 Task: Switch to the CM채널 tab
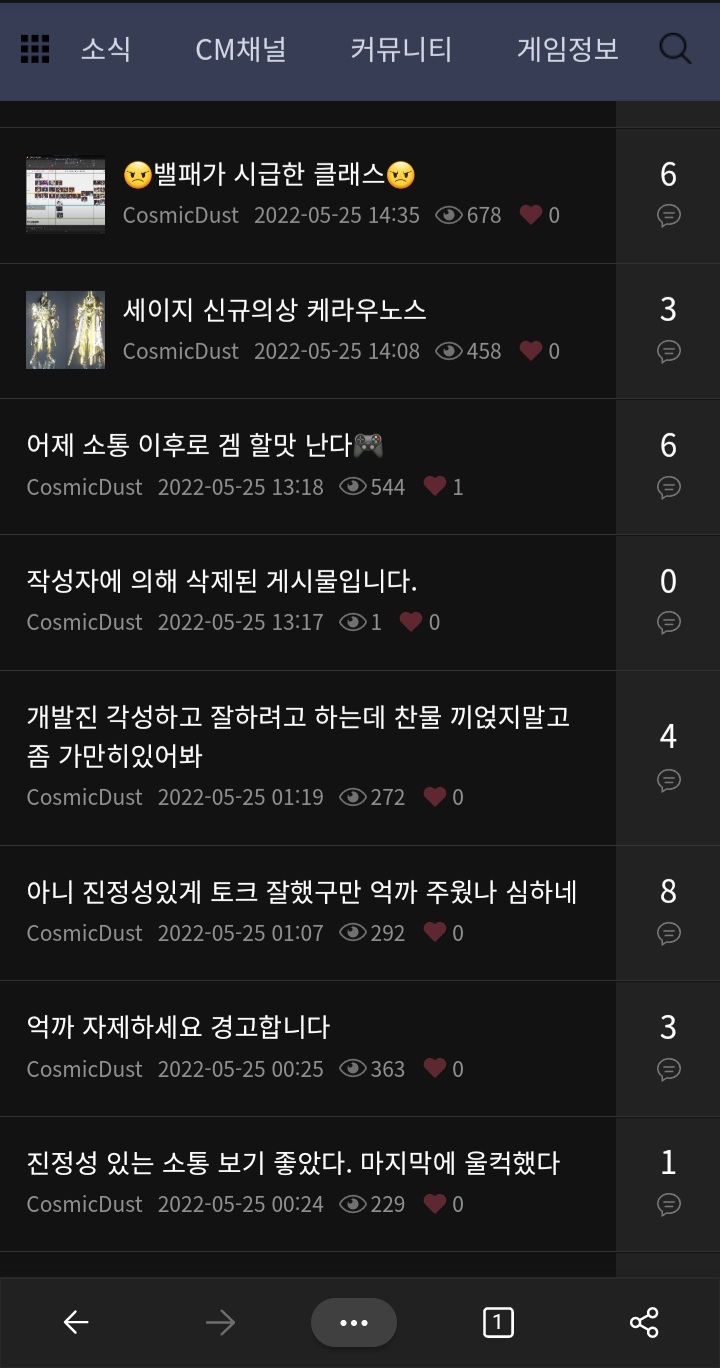pyautogui.click(x=240, y=49)
